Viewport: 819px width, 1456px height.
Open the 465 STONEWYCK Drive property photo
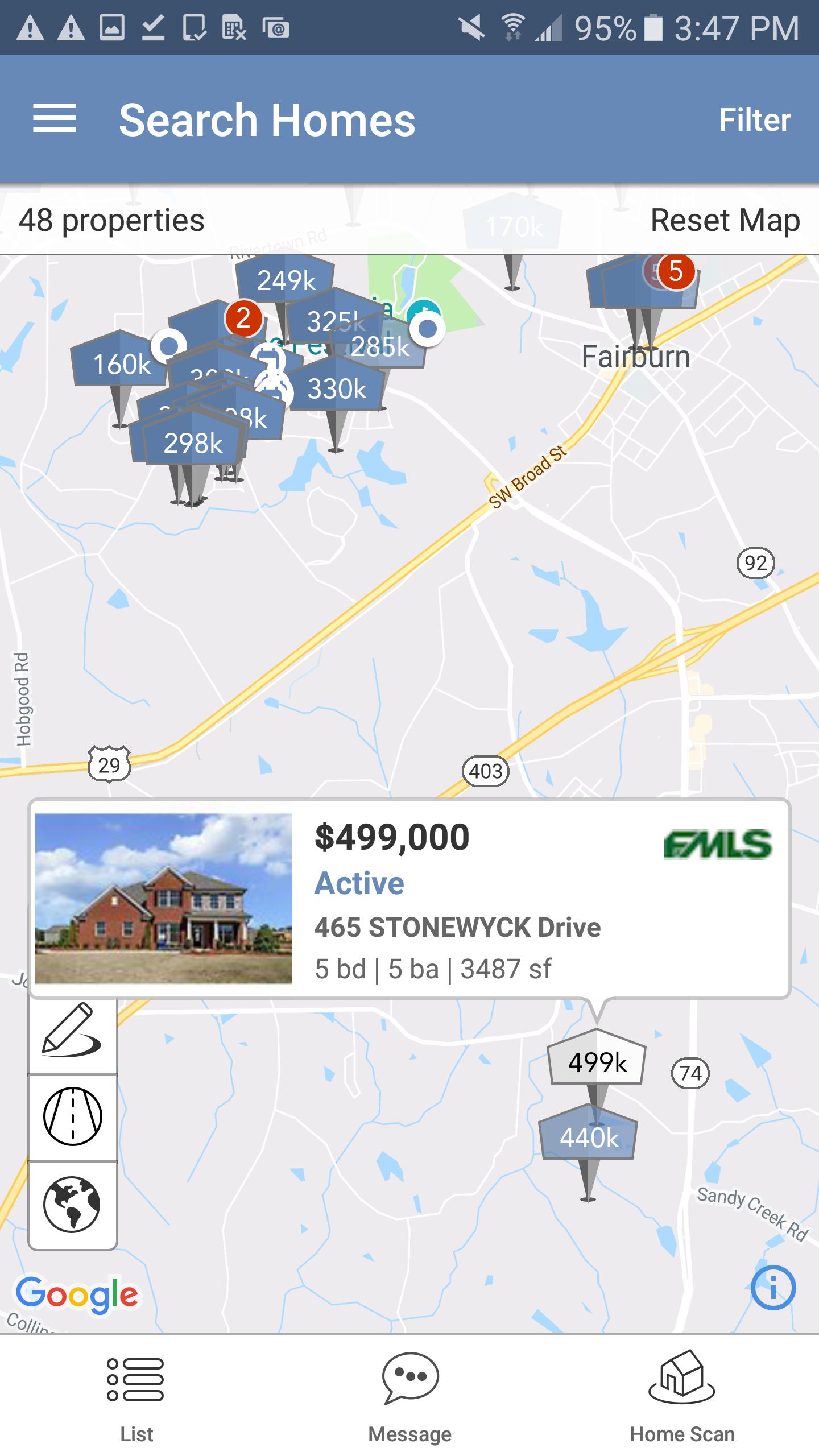[164, 897]
